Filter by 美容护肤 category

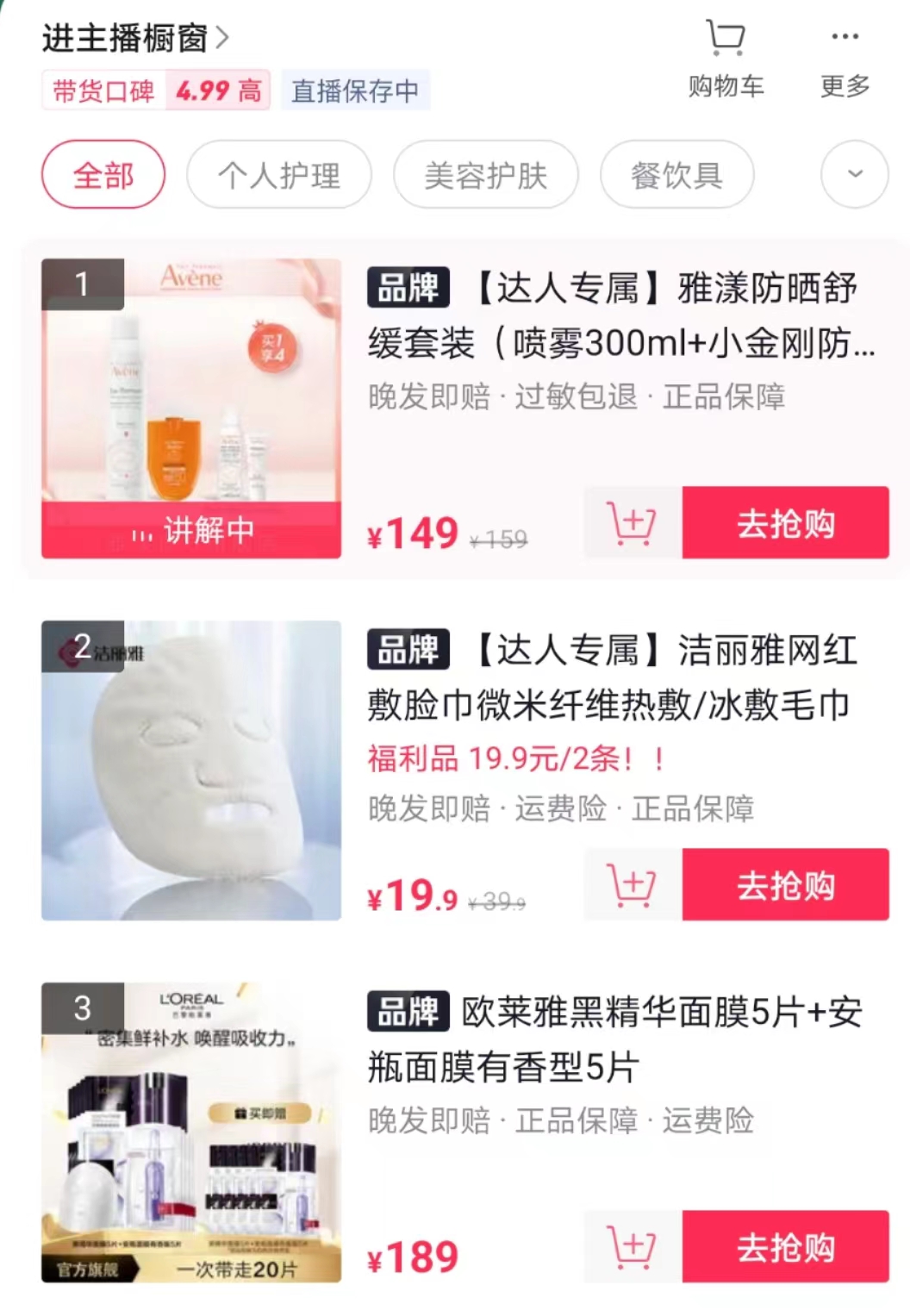click(x=485, y=175)
